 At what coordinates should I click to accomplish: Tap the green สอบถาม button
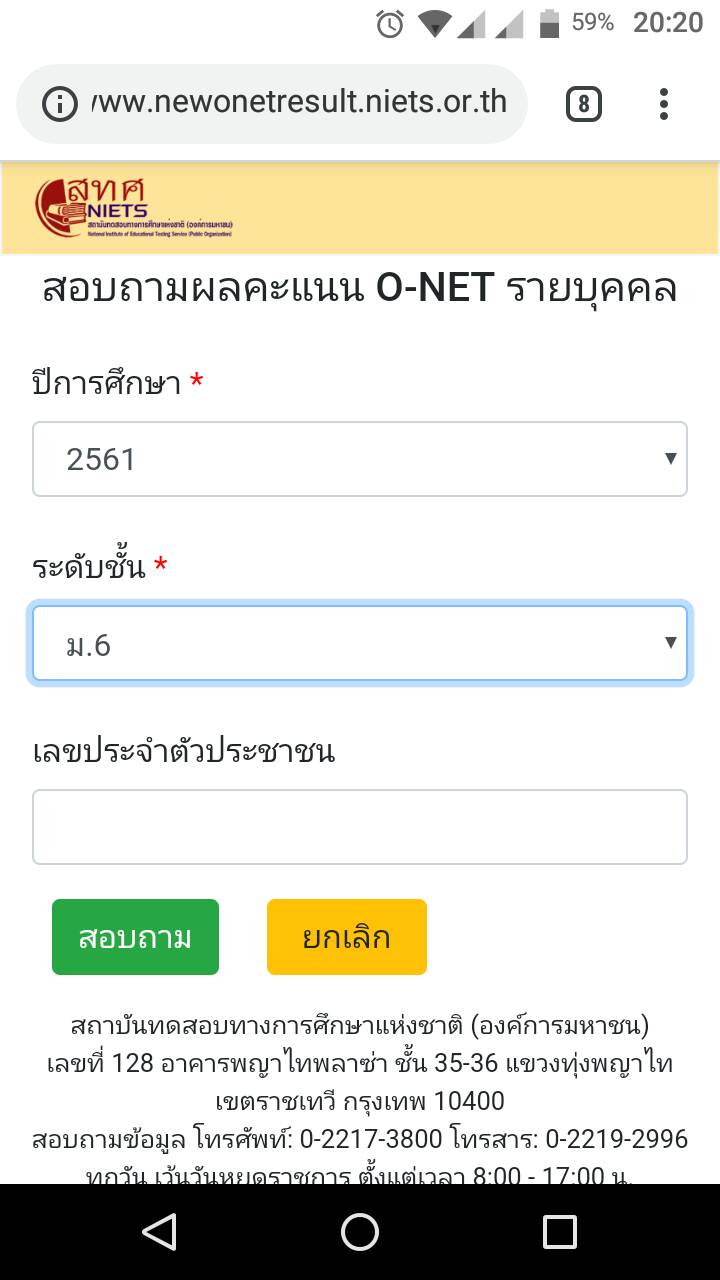(135, 937)
